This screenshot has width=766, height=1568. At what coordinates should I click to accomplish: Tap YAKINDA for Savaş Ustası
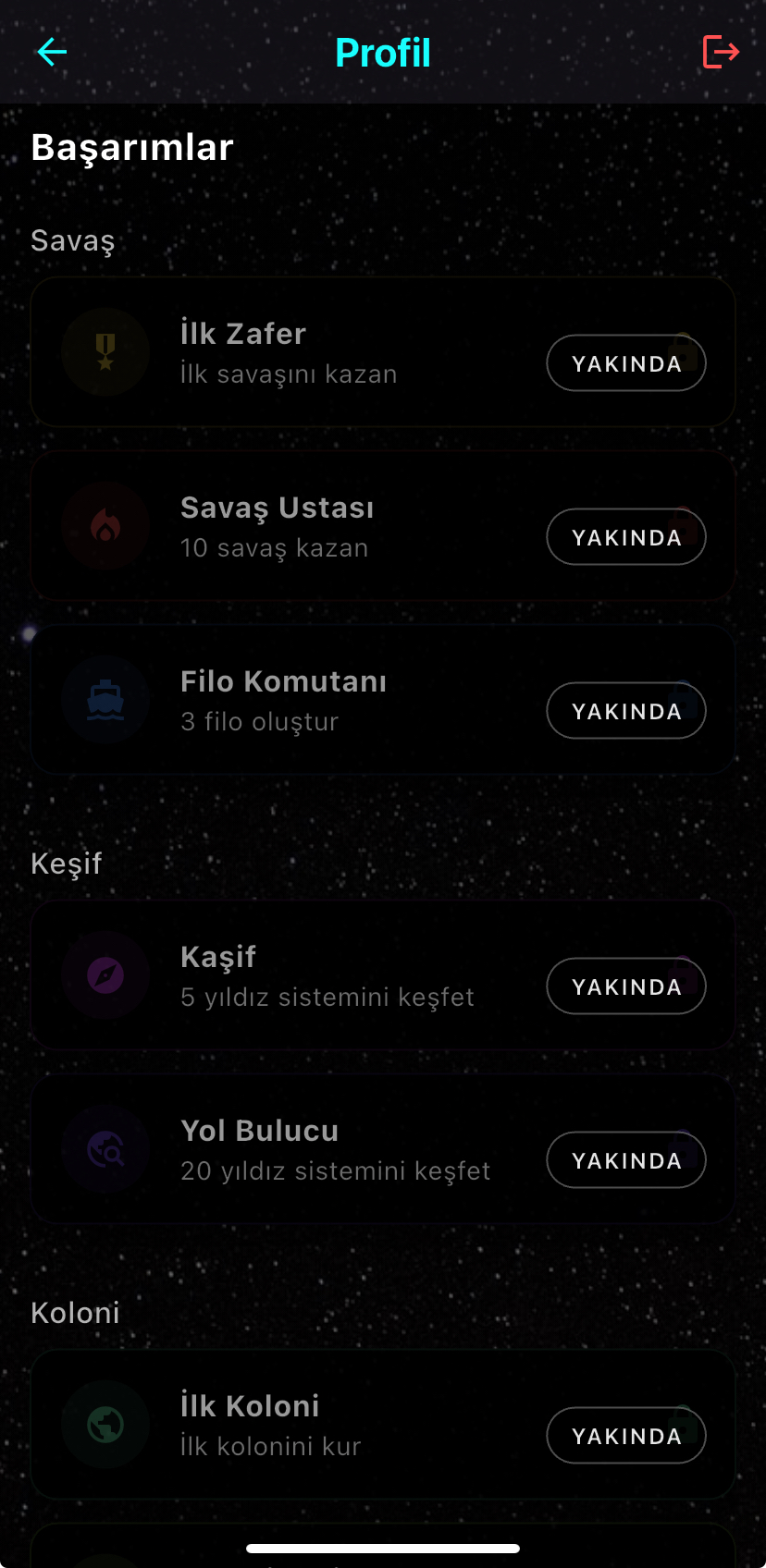click(626, 537)
